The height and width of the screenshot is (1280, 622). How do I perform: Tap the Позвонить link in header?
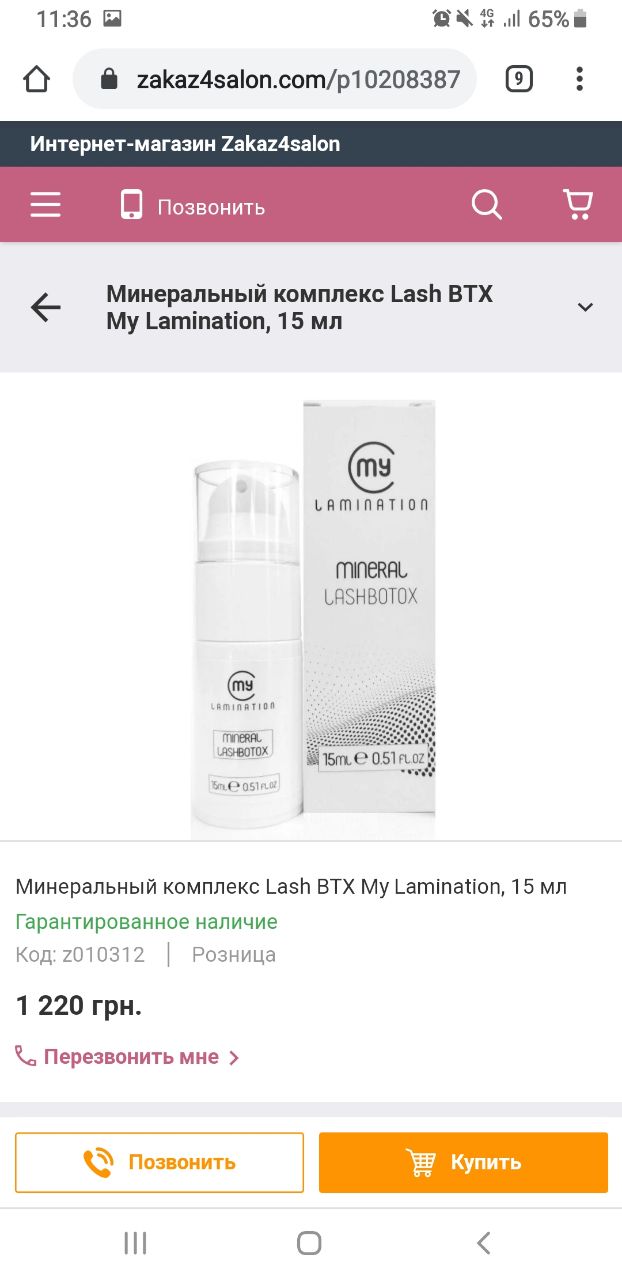tap(192, 207)
